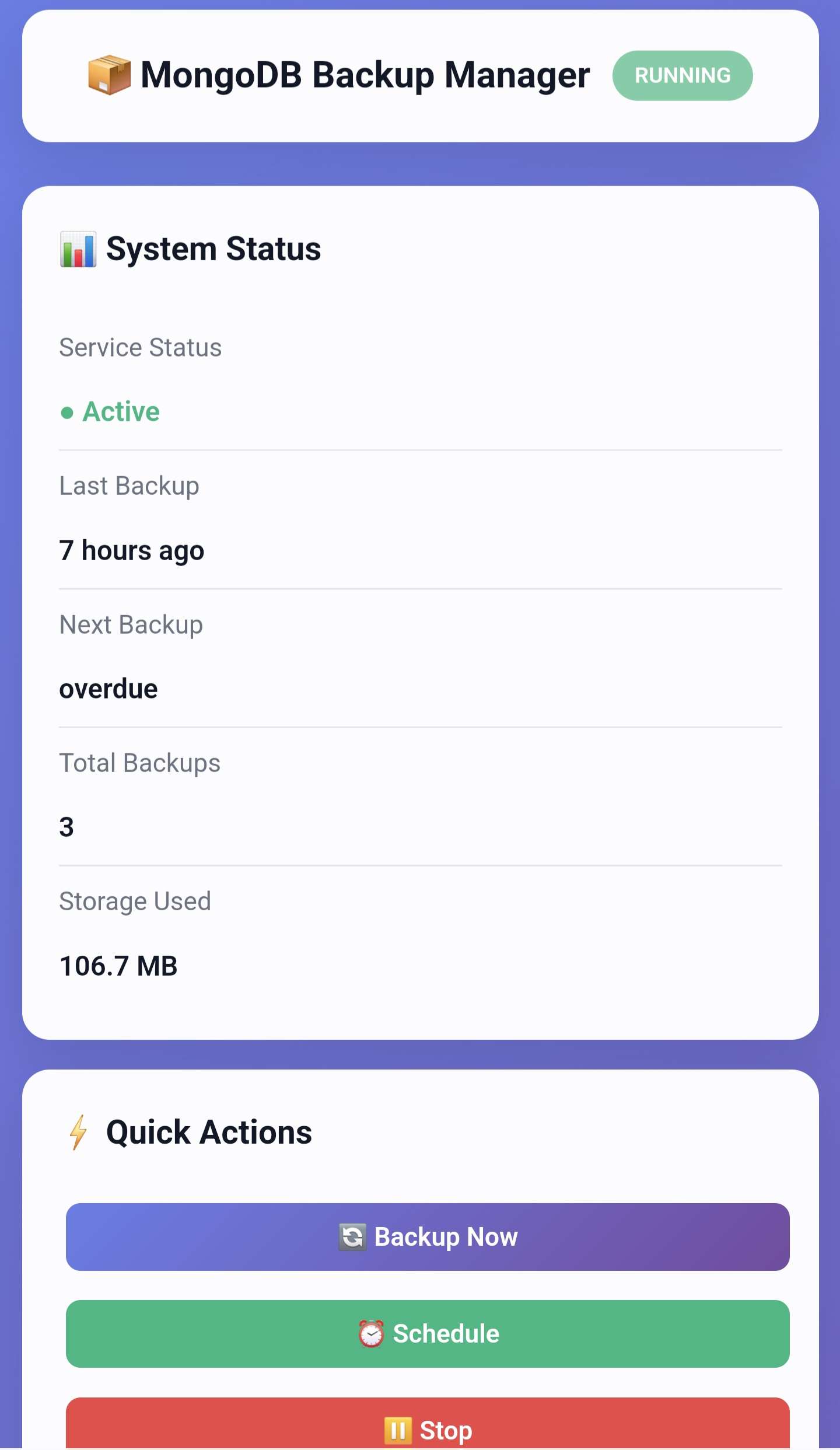Click the pause icon on the Stop button
Screen dimensions: 840x1450
click(x=399, y=1430)
